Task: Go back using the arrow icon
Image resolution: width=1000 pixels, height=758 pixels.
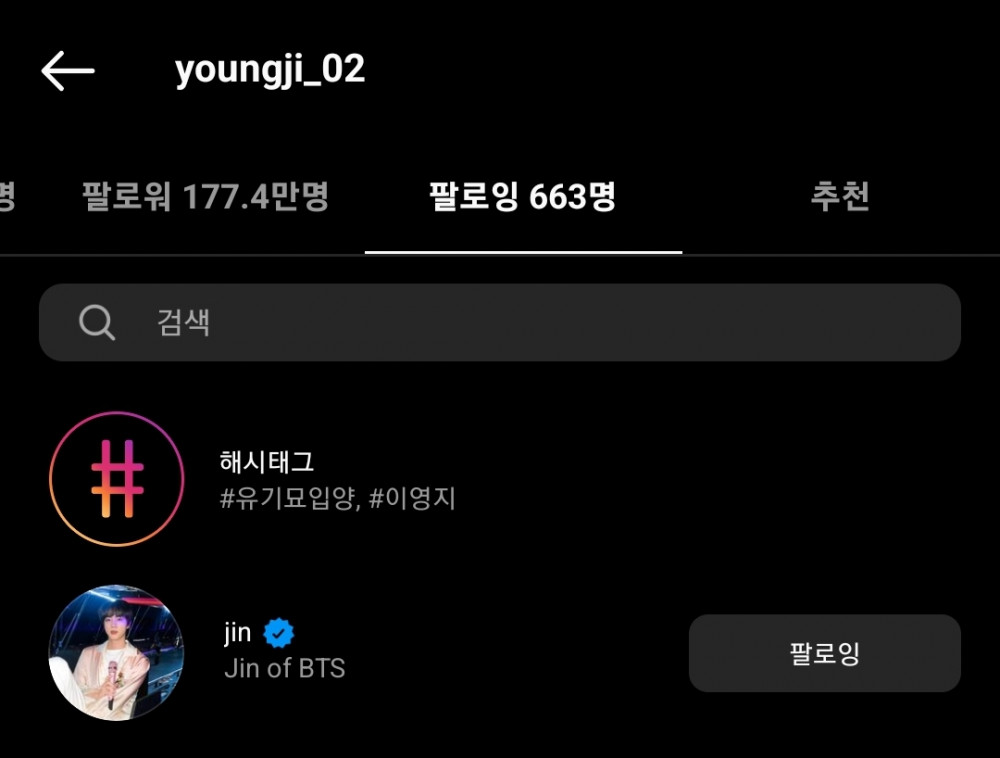Action: pyautogui.click(x=68, y=71)
